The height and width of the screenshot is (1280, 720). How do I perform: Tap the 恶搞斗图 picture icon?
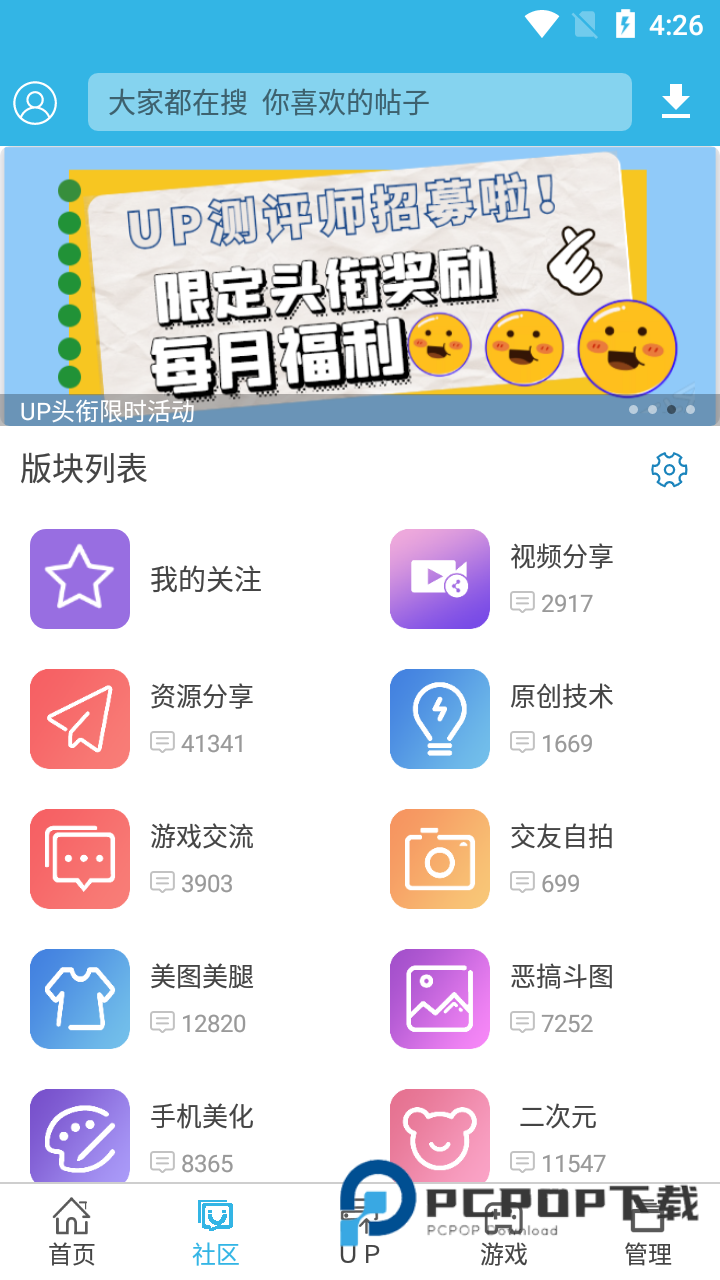coord(439,998)
